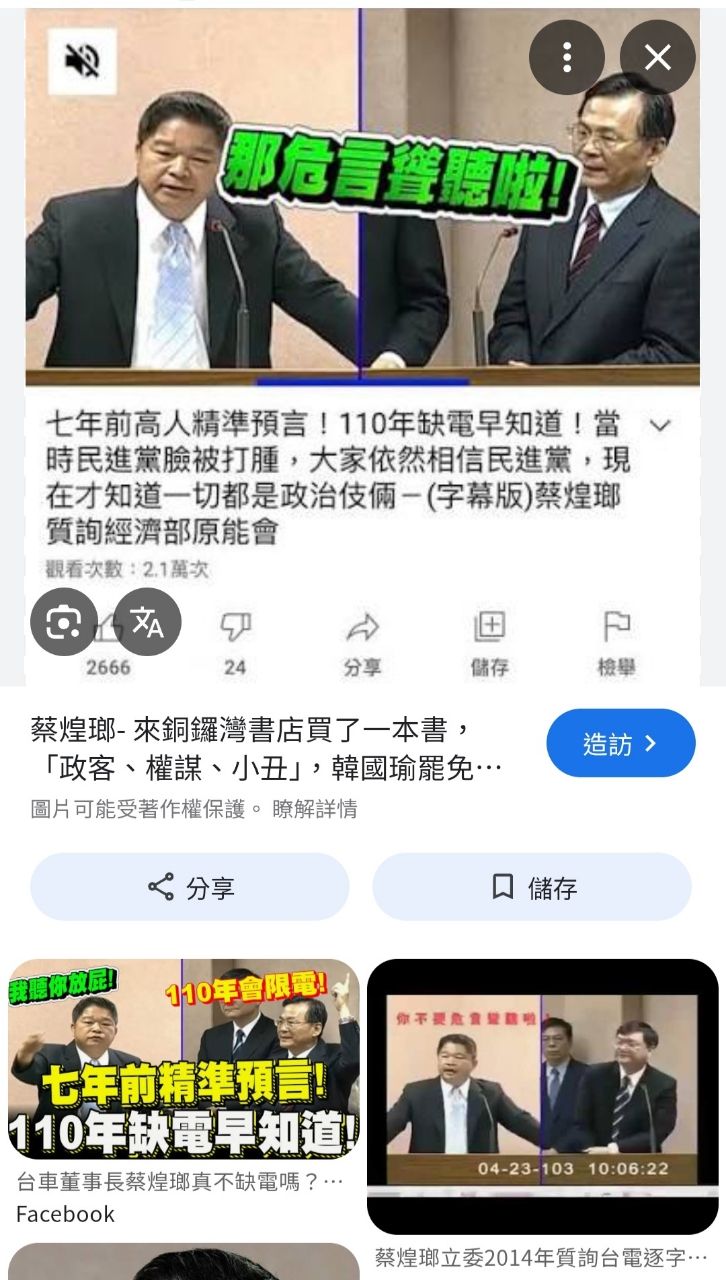Translate text in the image

coord(148,623)
